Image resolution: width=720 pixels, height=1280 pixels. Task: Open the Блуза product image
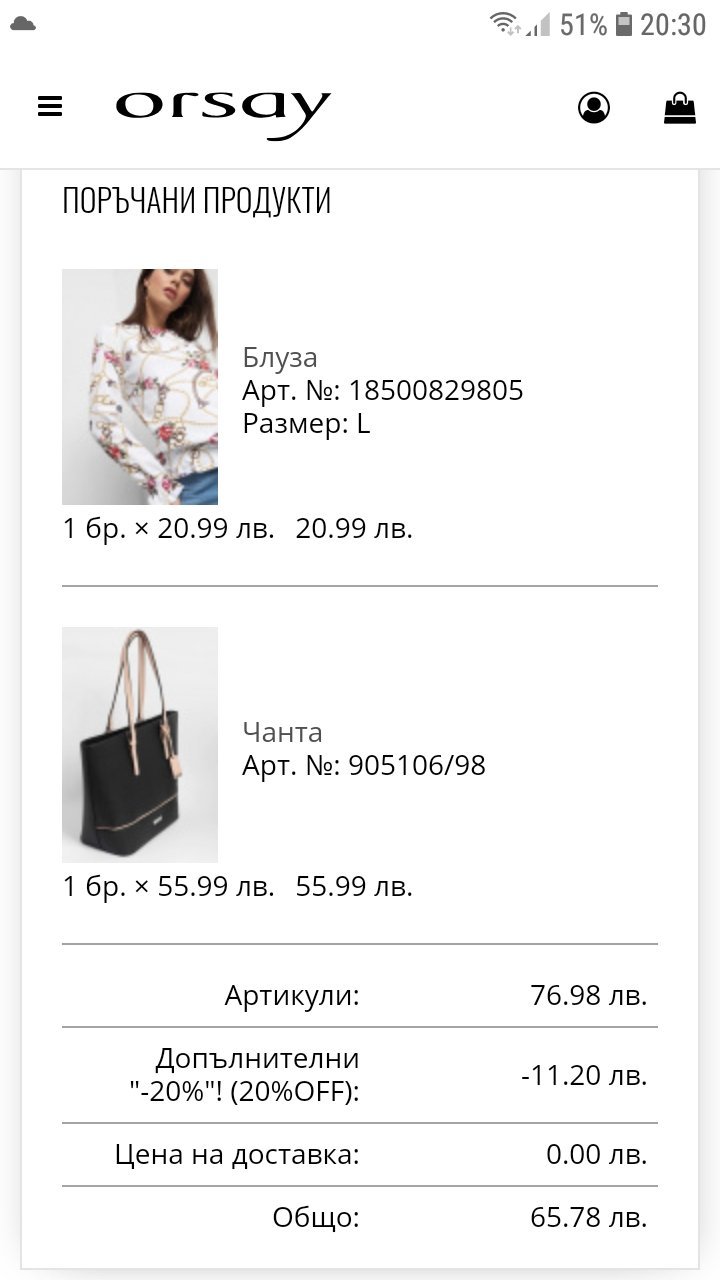[x=140, y=387]
